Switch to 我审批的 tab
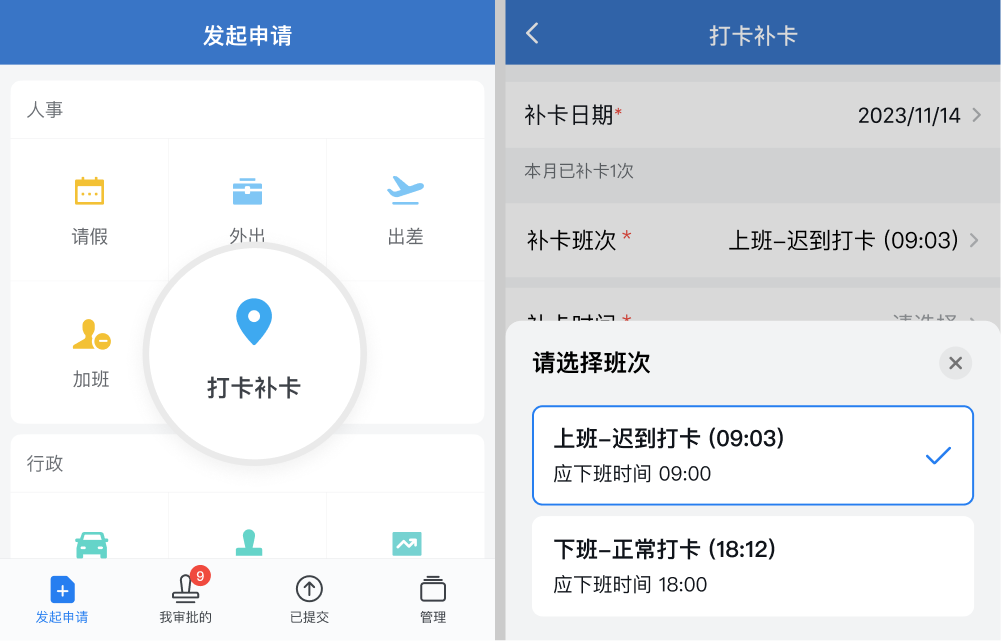The image size is (1001, 641). point(186,600)
